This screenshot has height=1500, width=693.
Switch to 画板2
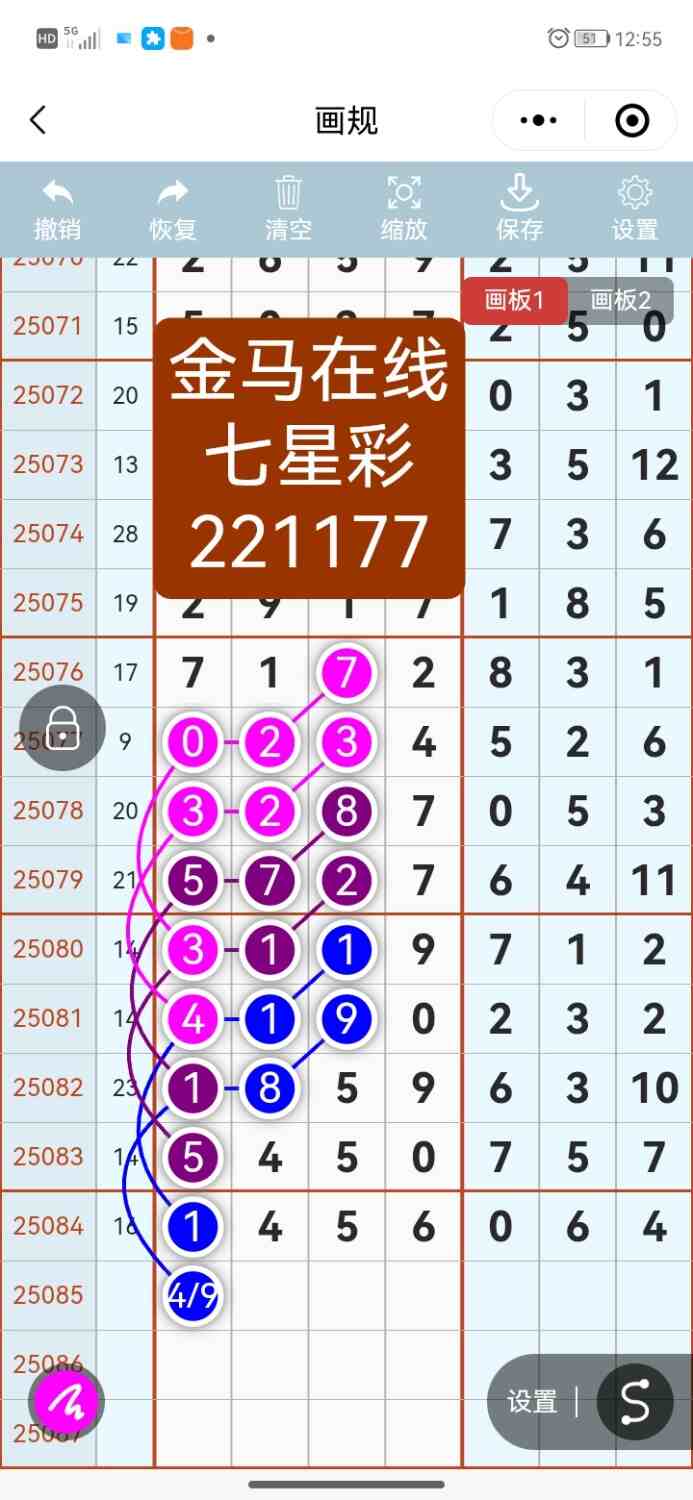(x=620, y=301)
